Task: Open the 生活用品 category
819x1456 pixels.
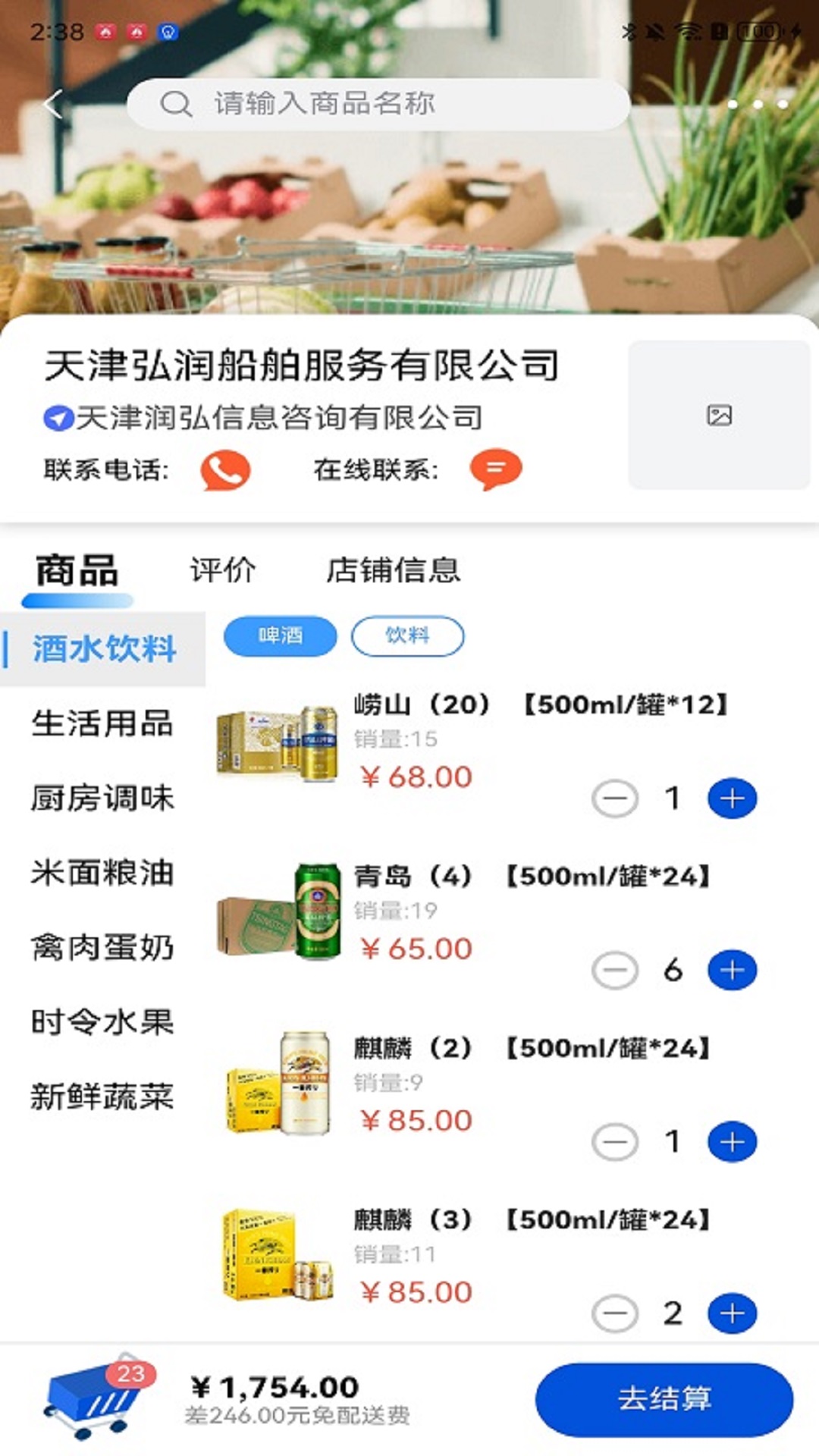Action: [102, 723]
